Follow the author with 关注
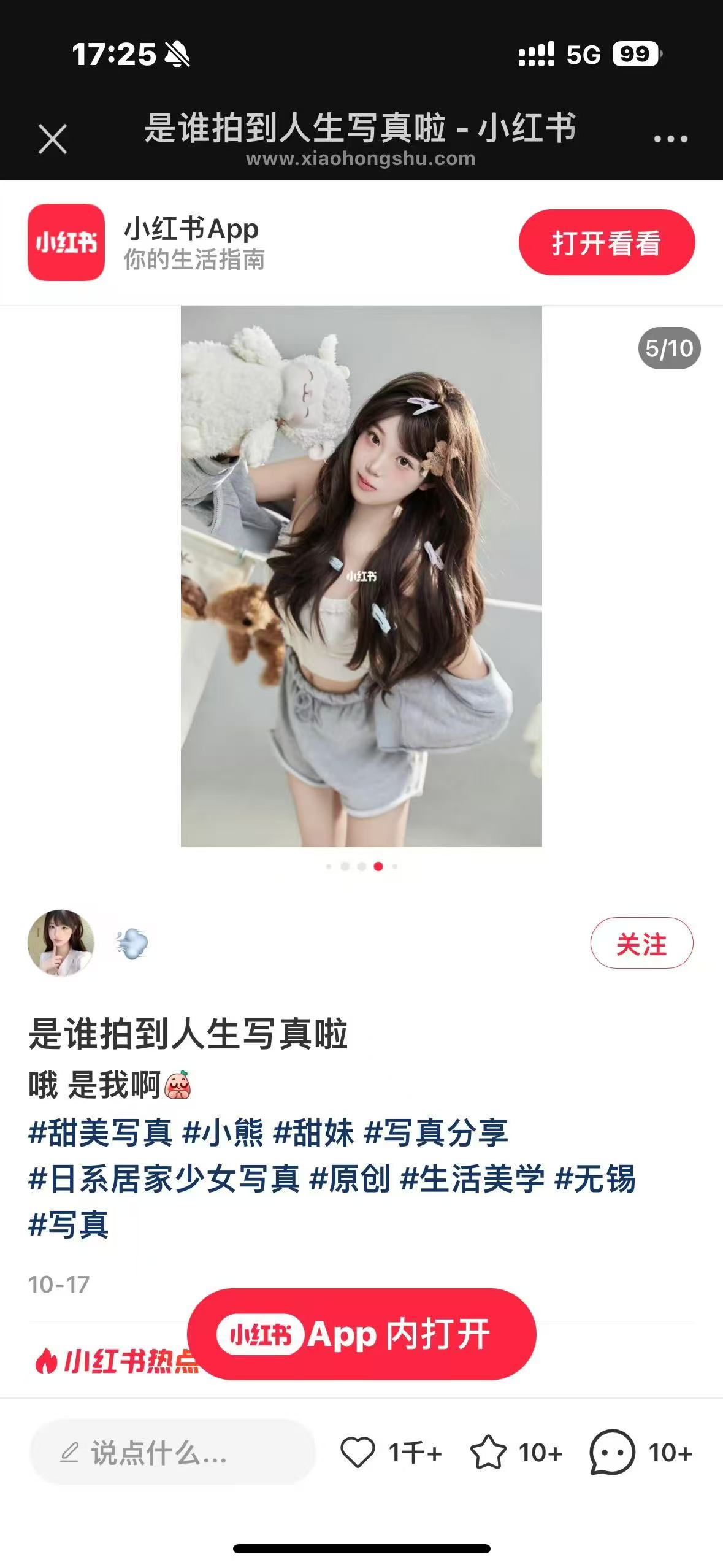Image resolution: width=723 pixels, height=1568 pixels. pyautogui.click(x=641, y=943)
